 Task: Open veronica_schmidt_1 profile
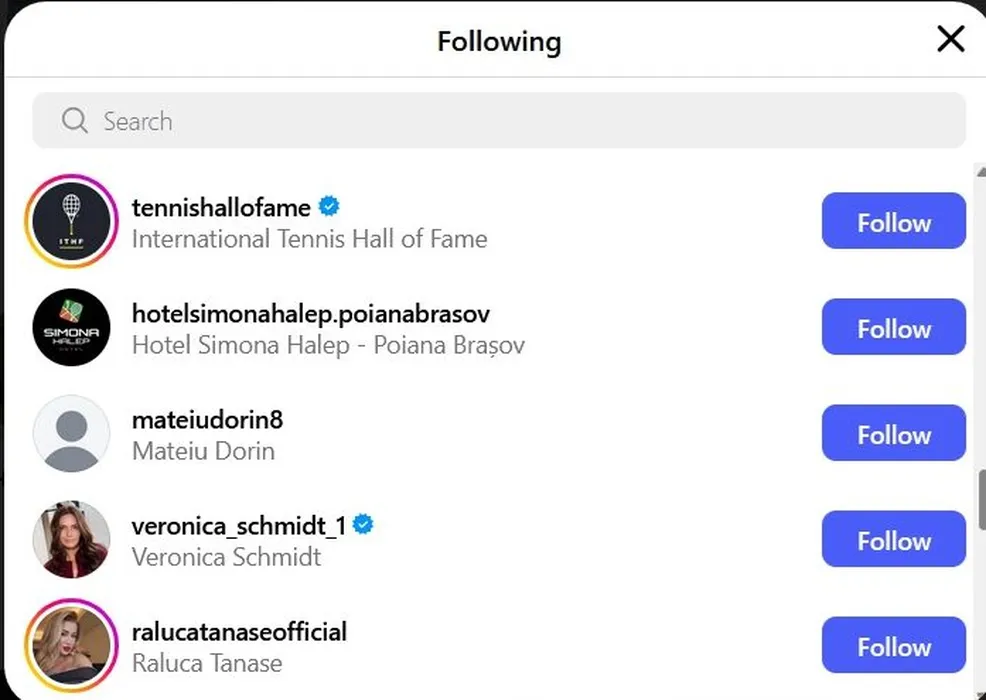[x=238, y=527]
